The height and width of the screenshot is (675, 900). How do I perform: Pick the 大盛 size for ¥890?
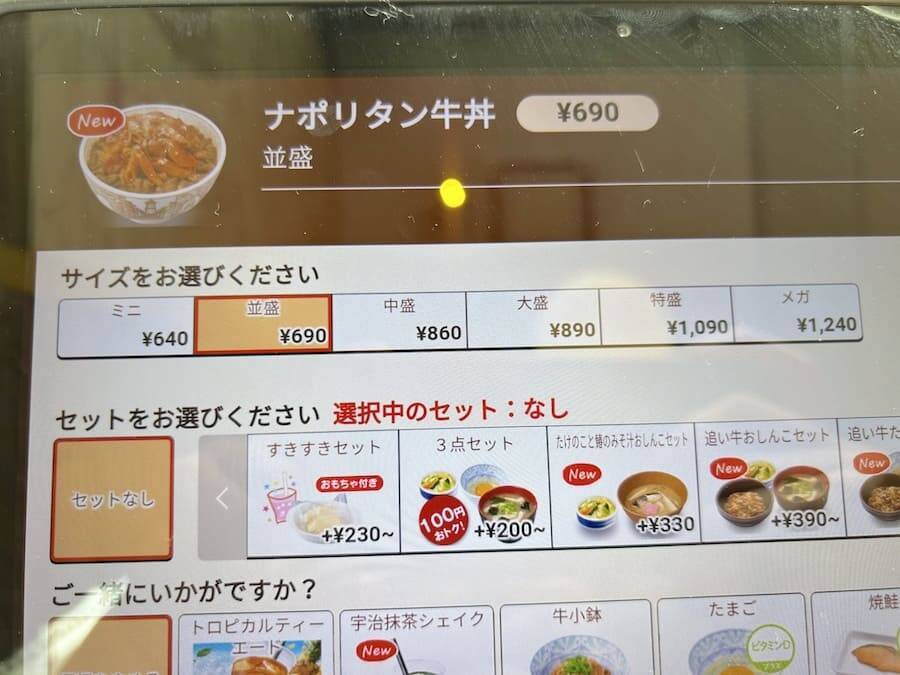click(533, 318)
